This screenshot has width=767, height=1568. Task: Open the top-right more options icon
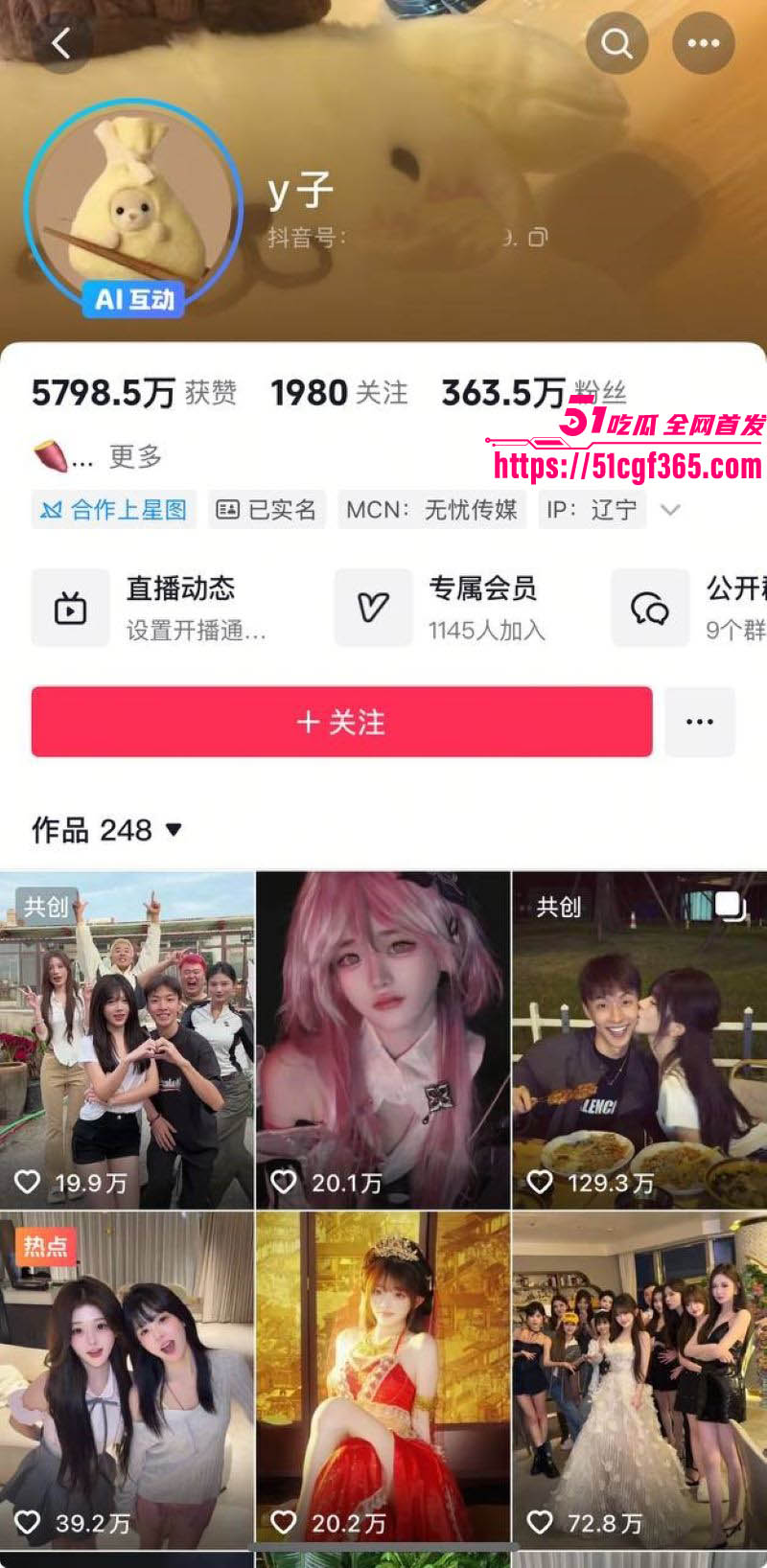click(703, 43)
